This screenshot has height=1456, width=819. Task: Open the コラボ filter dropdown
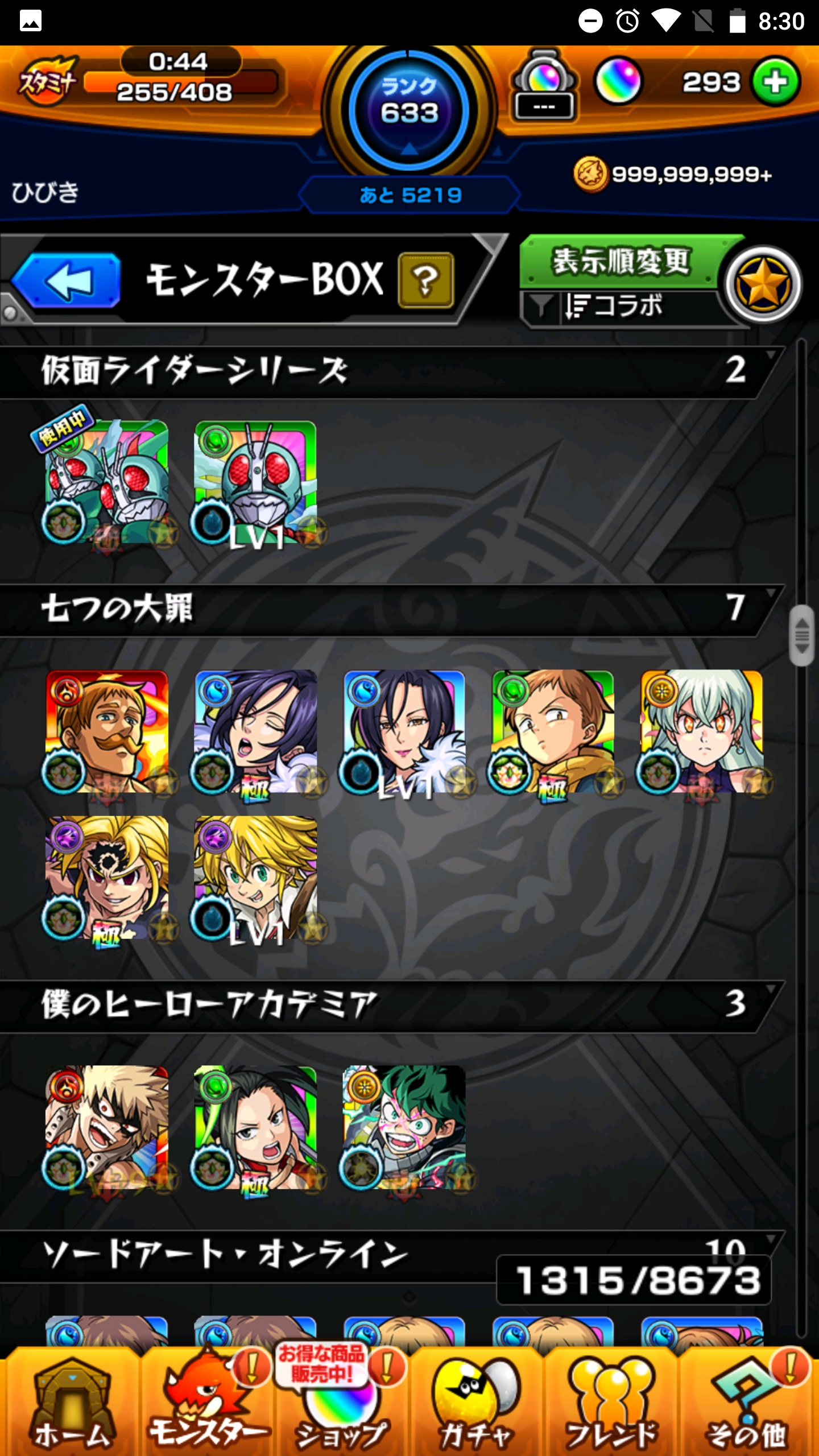coord(614,307)
